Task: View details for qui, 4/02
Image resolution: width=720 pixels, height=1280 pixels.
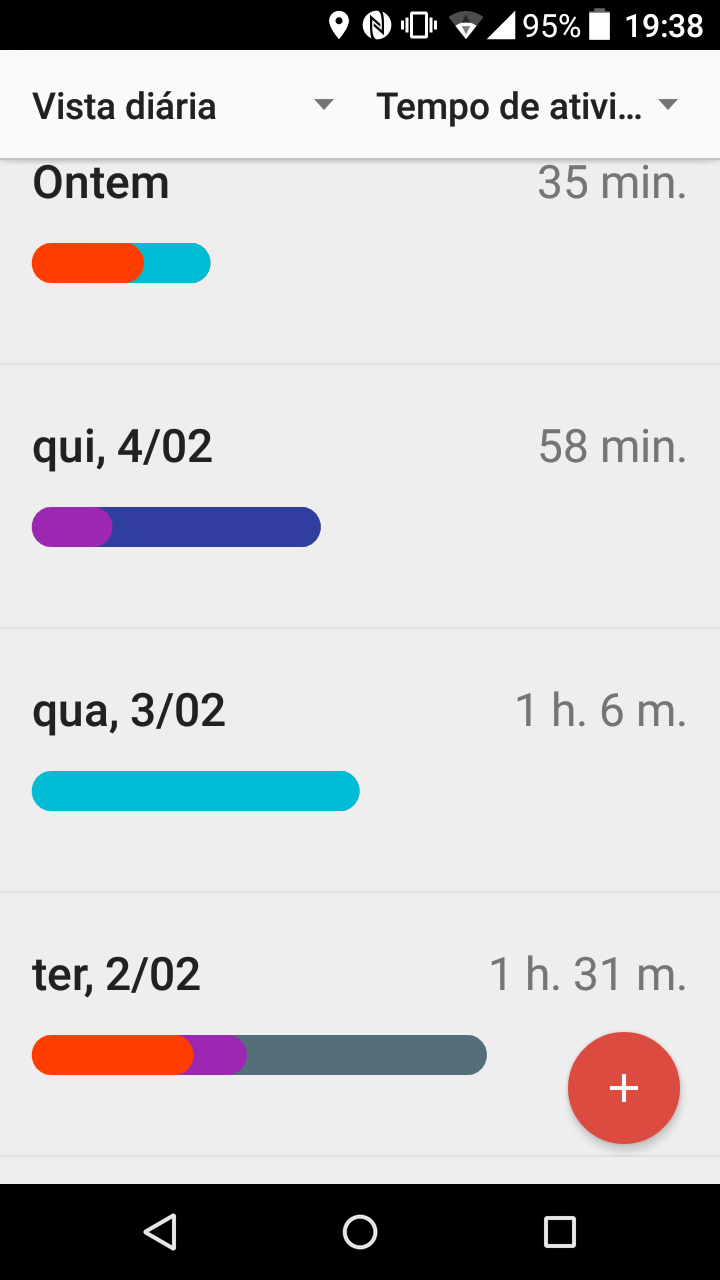Action: pos(359,496)
